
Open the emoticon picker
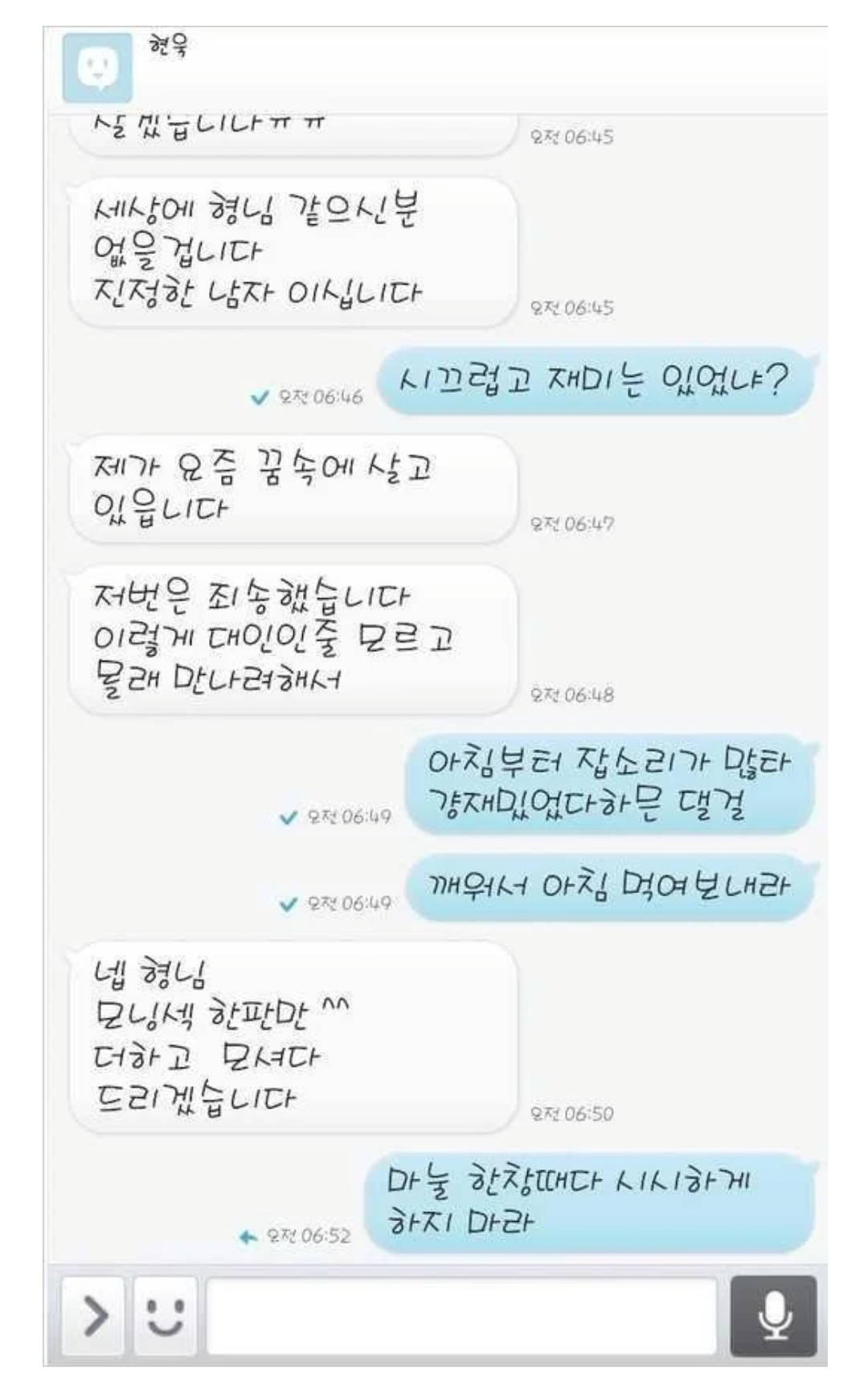pos(165,1316)
